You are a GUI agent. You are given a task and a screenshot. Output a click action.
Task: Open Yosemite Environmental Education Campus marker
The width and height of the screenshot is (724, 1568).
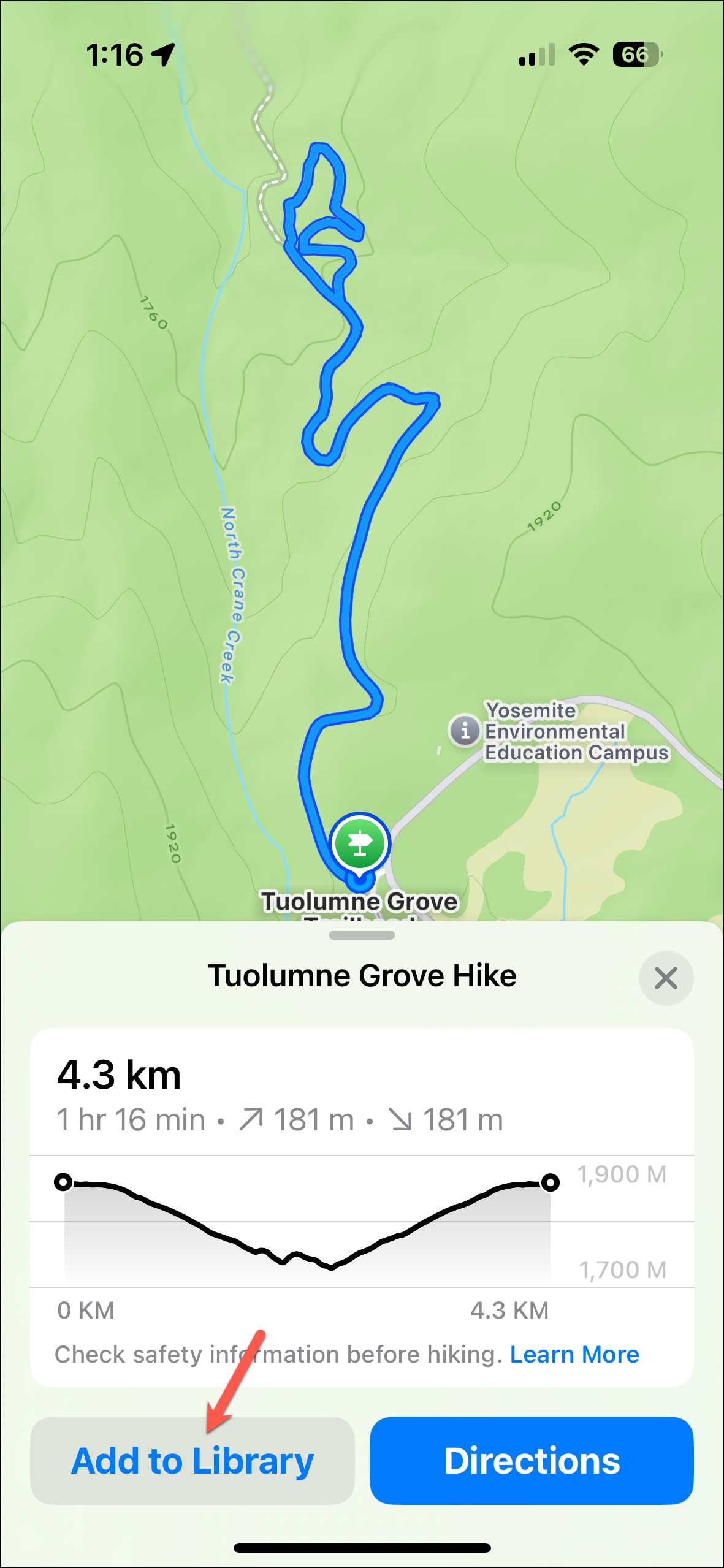coord(465,730)
